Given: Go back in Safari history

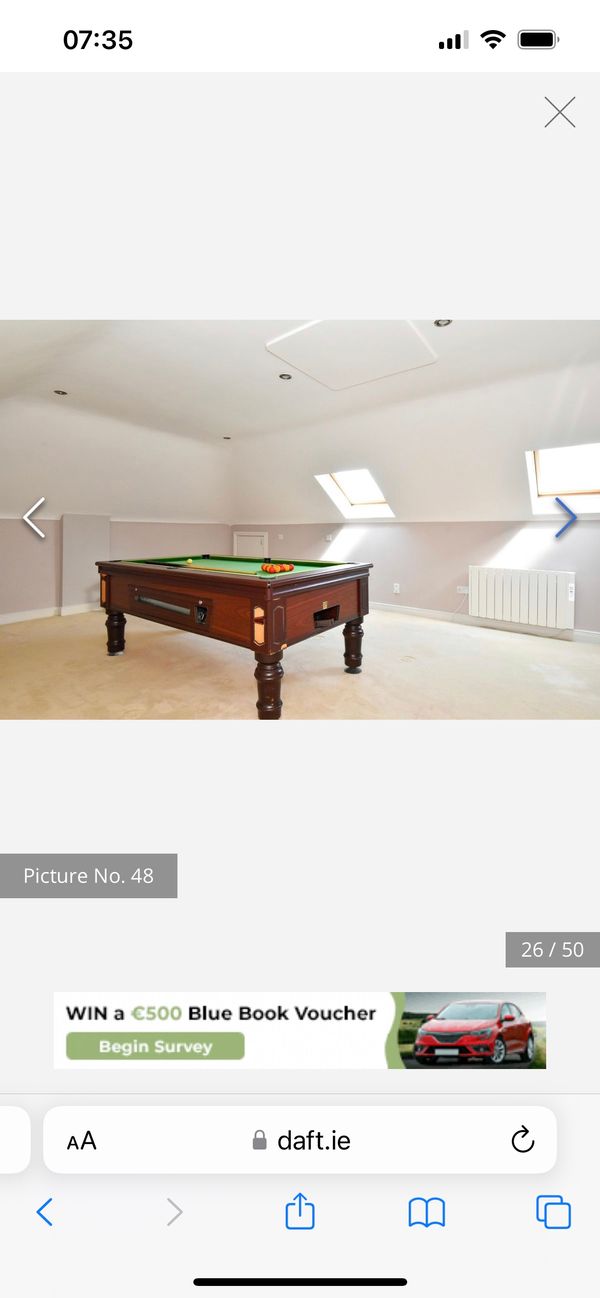Looking at the screenshot, I should click(x=45, y=1212).
